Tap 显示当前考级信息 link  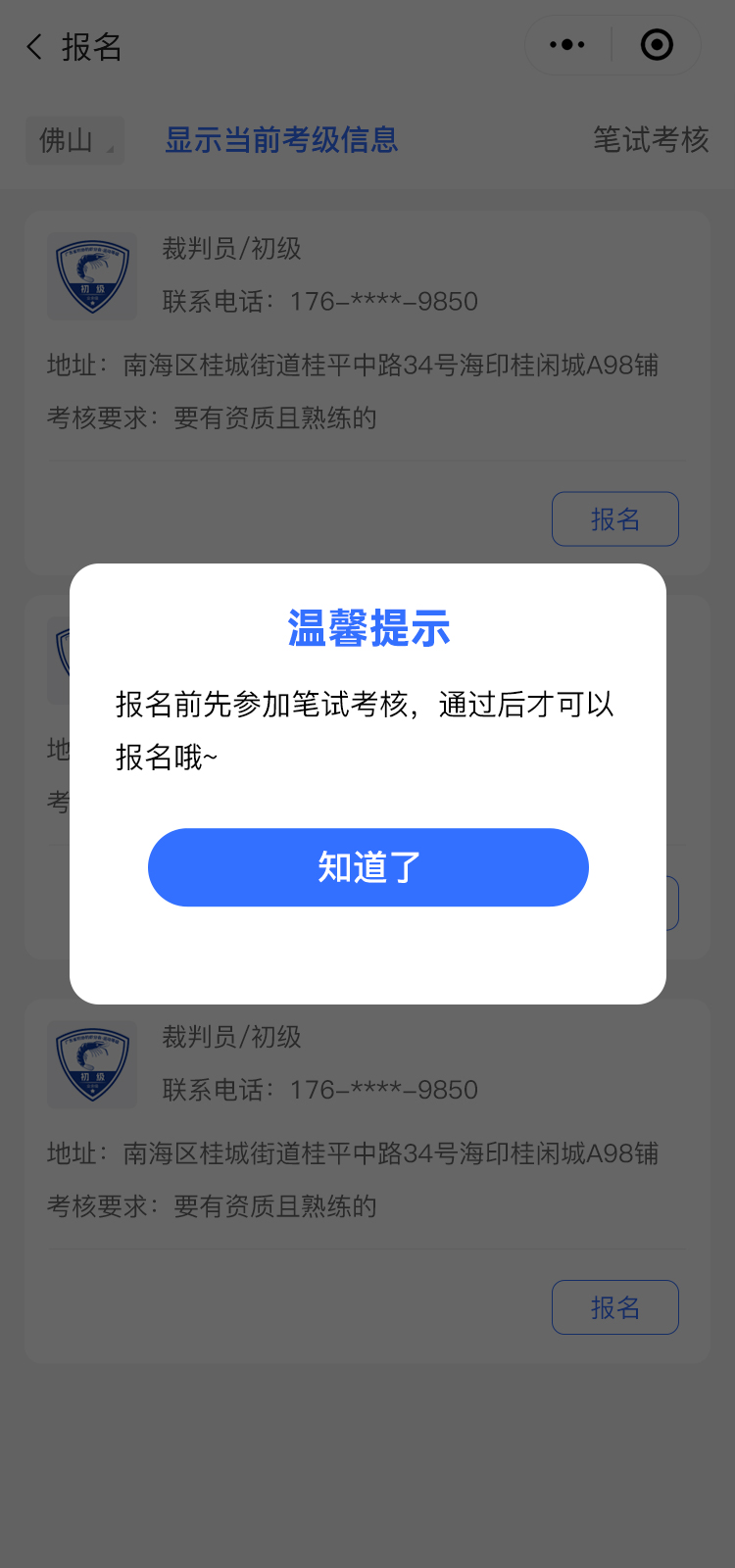[281, 140]
